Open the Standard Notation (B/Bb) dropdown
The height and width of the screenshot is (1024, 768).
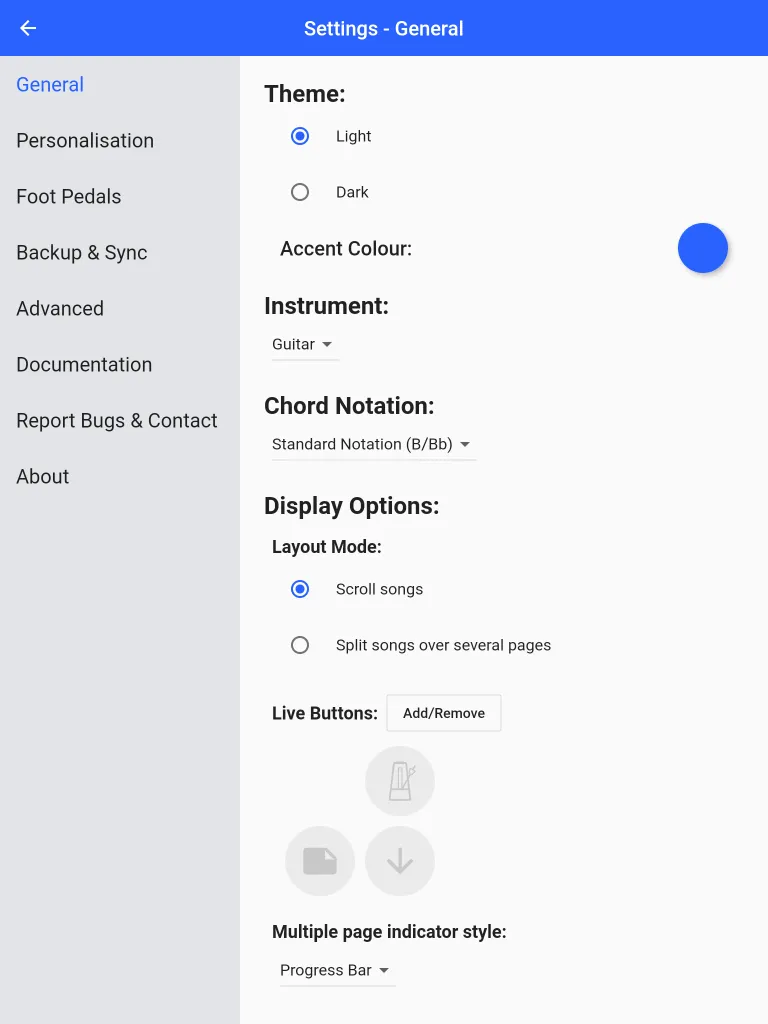click(373, 444)
